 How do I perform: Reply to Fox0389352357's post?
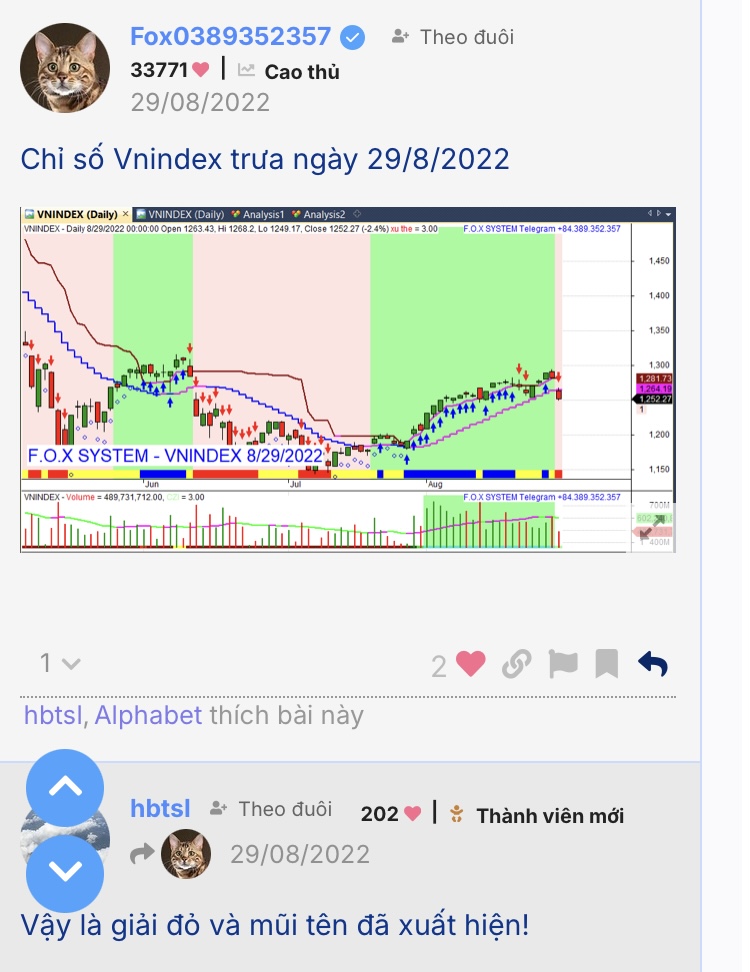coord(652,663)
